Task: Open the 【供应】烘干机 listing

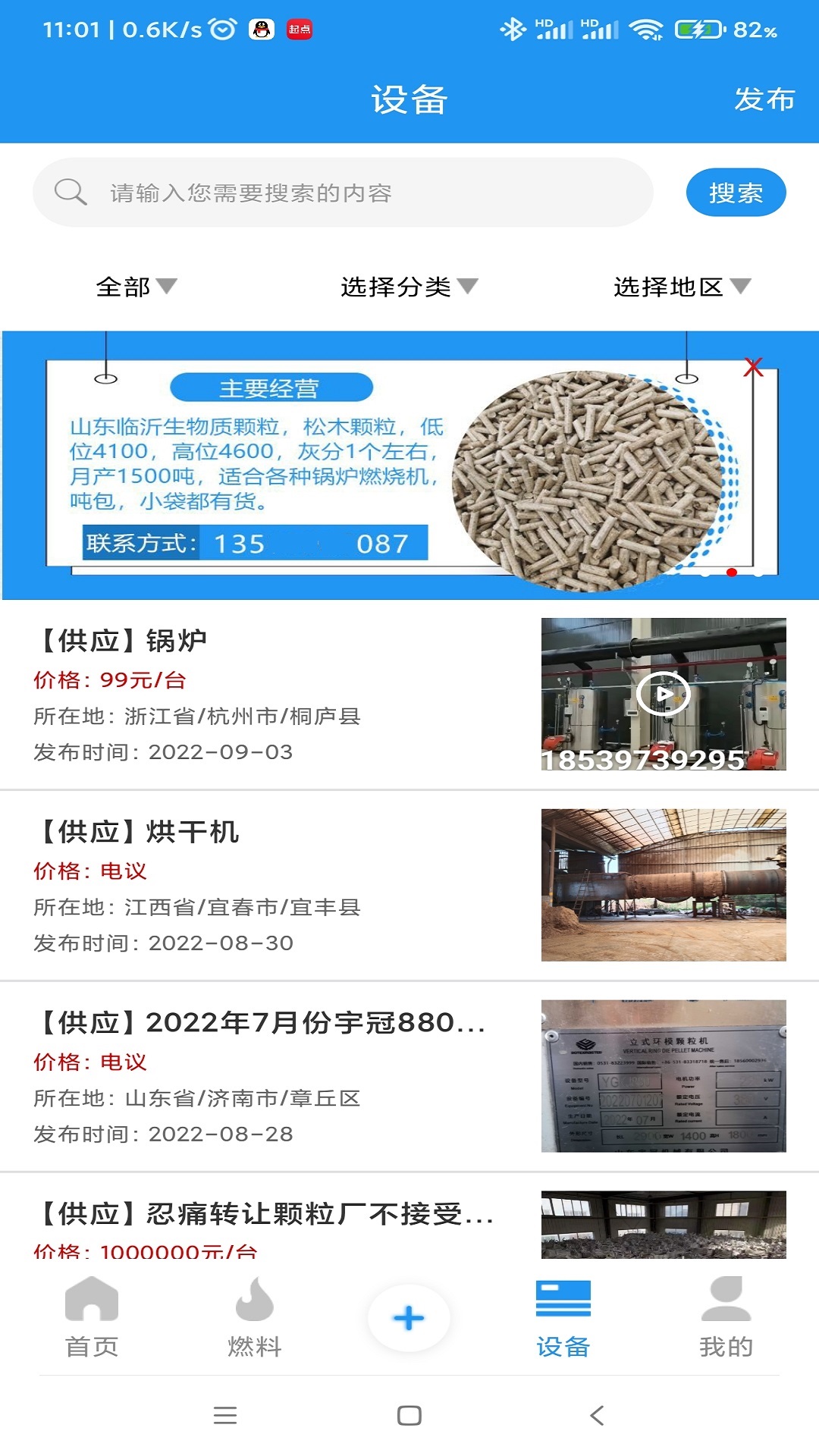Action: (409, 886)
